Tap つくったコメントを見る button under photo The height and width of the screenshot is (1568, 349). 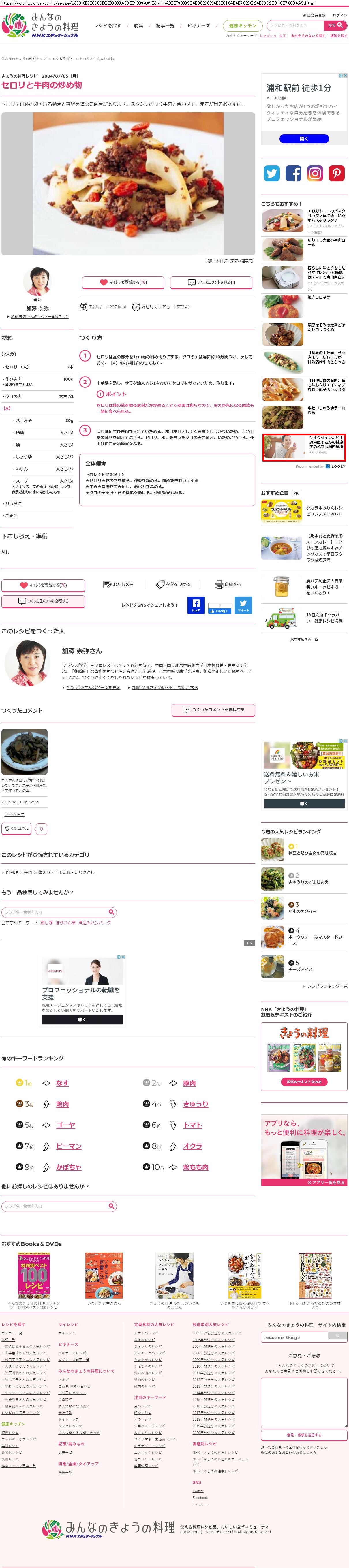coord(211,282)
